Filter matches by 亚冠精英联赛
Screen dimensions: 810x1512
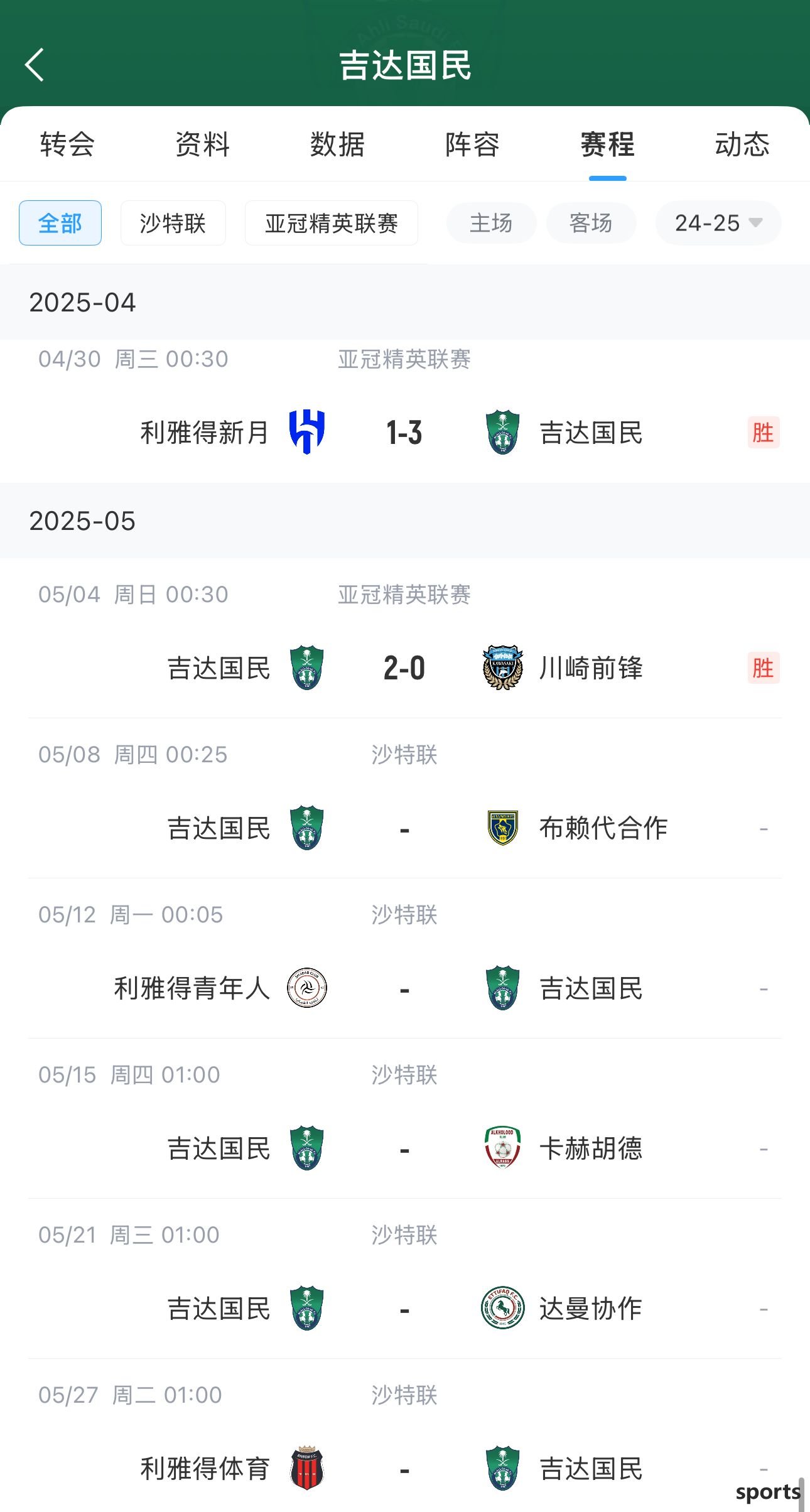[332, 223]
